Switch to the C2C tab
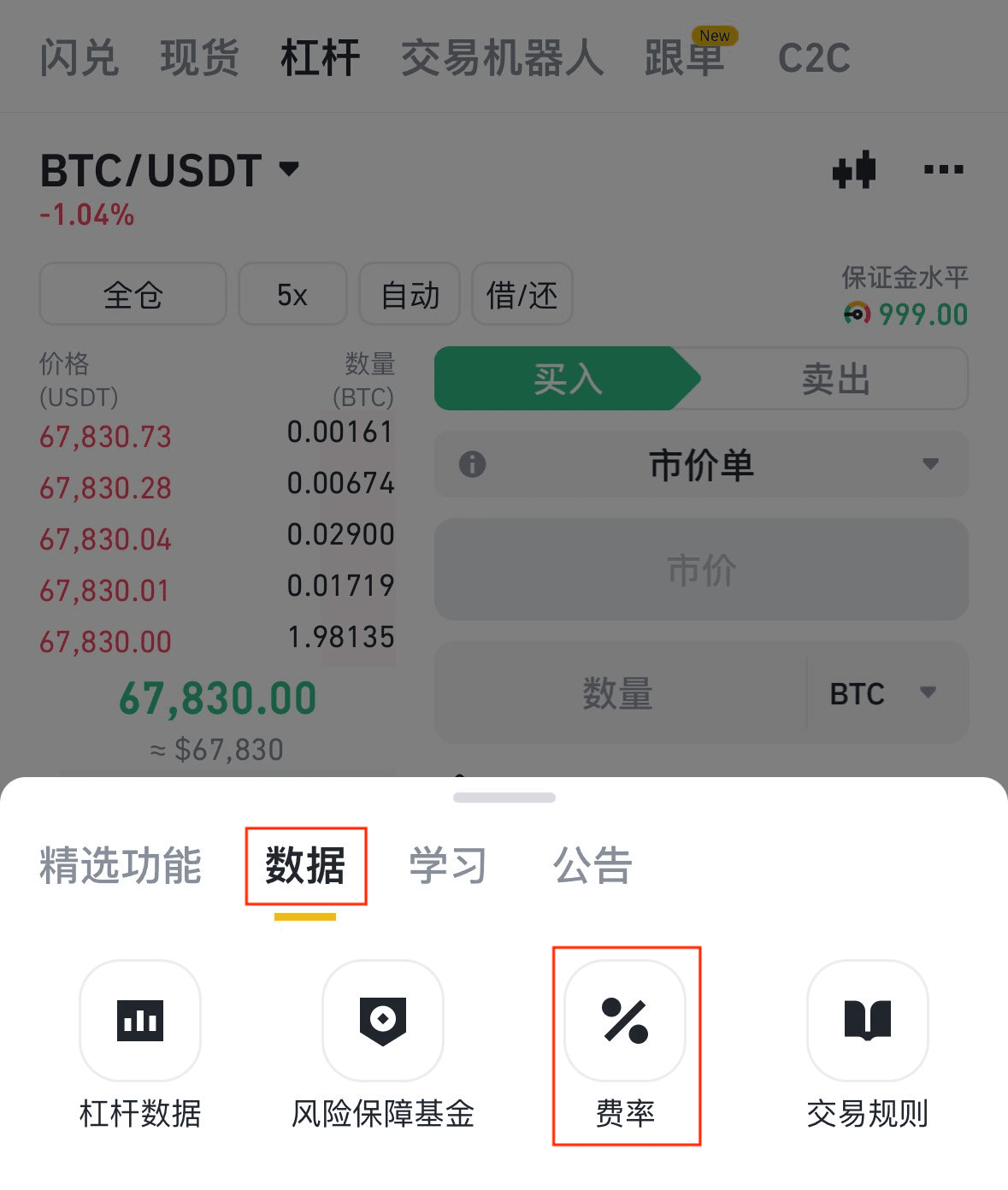This screenshot has width=1008, height=1190. 813,58
